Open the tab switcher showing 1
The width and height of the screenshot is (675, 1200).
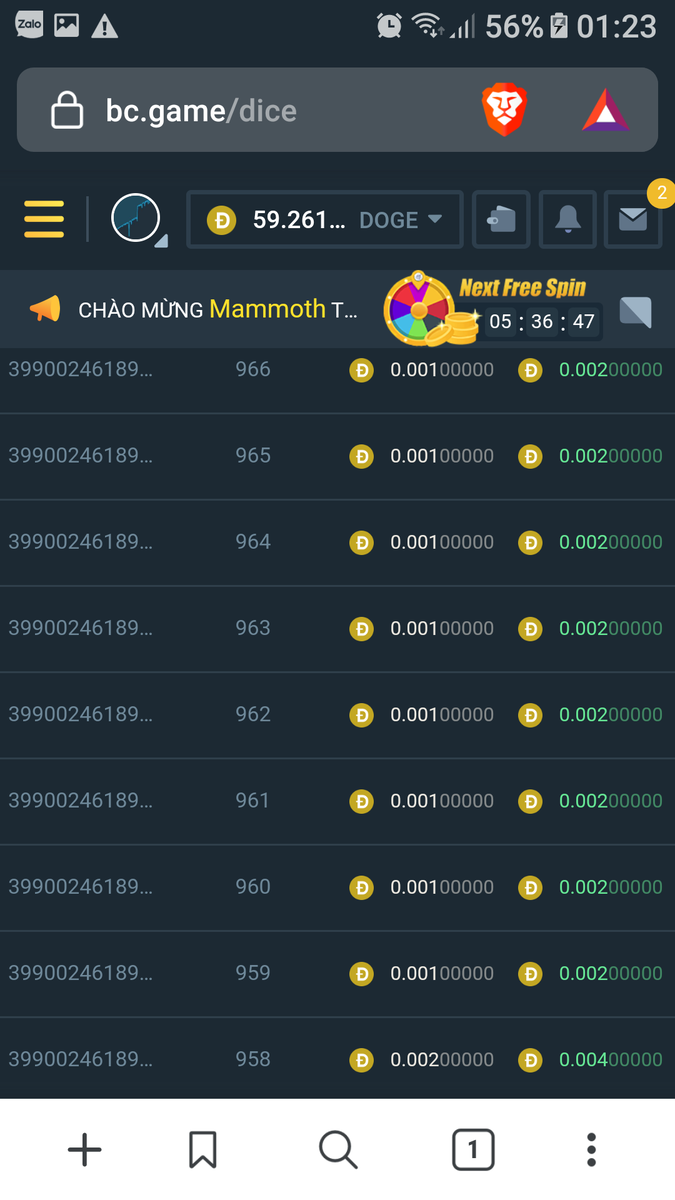[473, 1150]
